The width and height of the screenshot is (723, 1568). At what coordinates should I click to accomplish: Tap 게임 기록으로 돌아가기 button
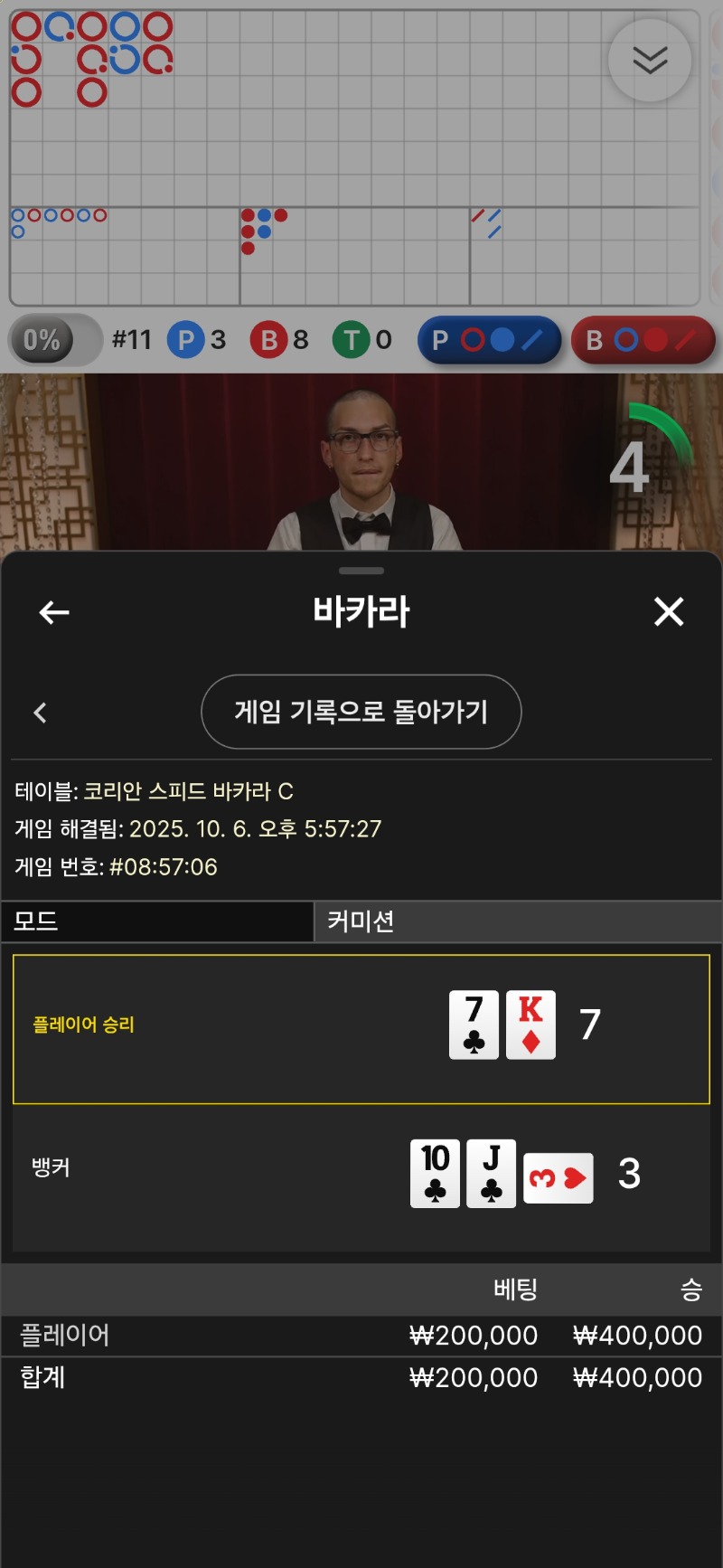coord(361,712)
